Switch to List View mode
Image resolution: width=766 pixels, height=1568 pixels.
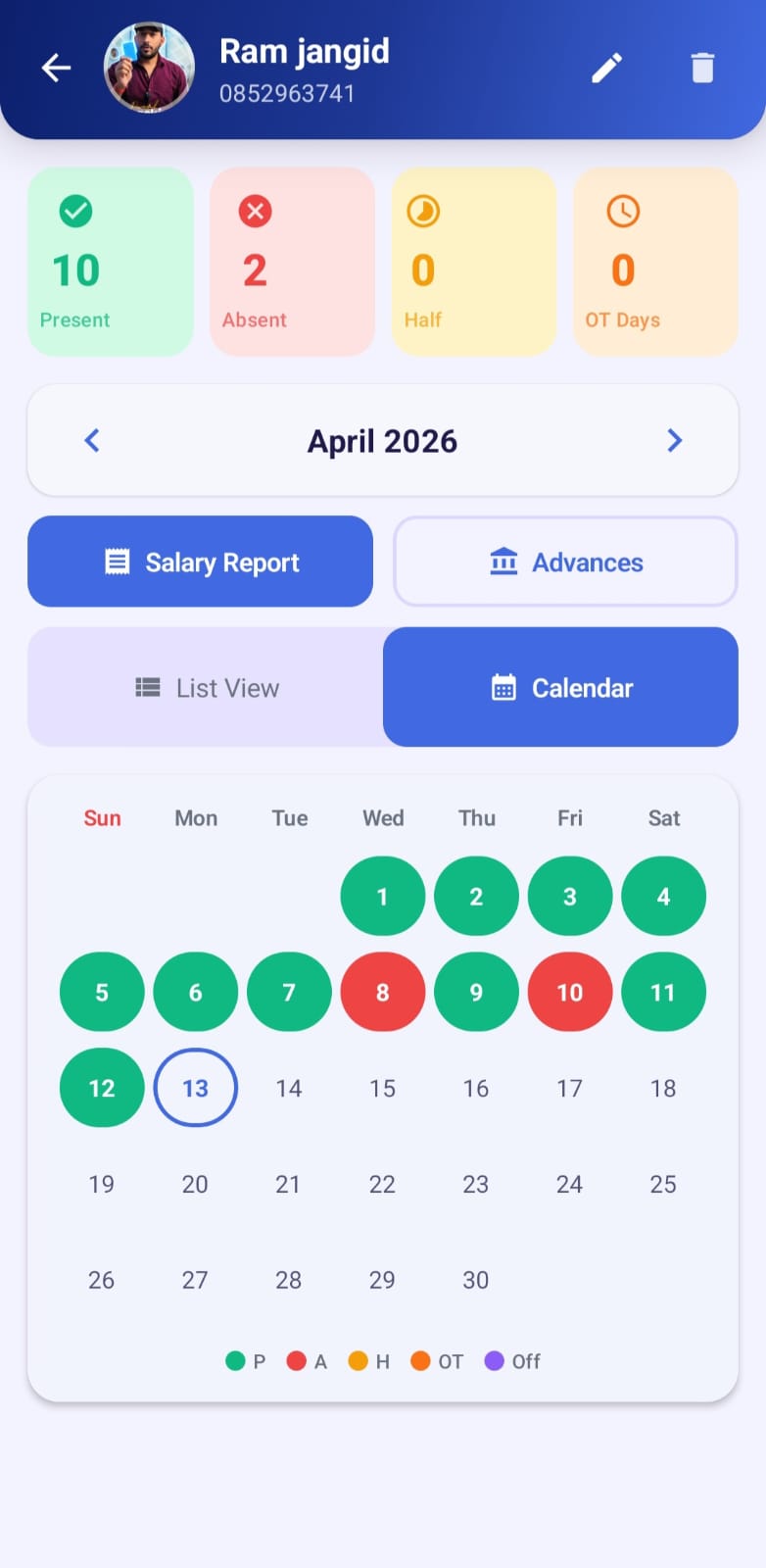(206, 687)
